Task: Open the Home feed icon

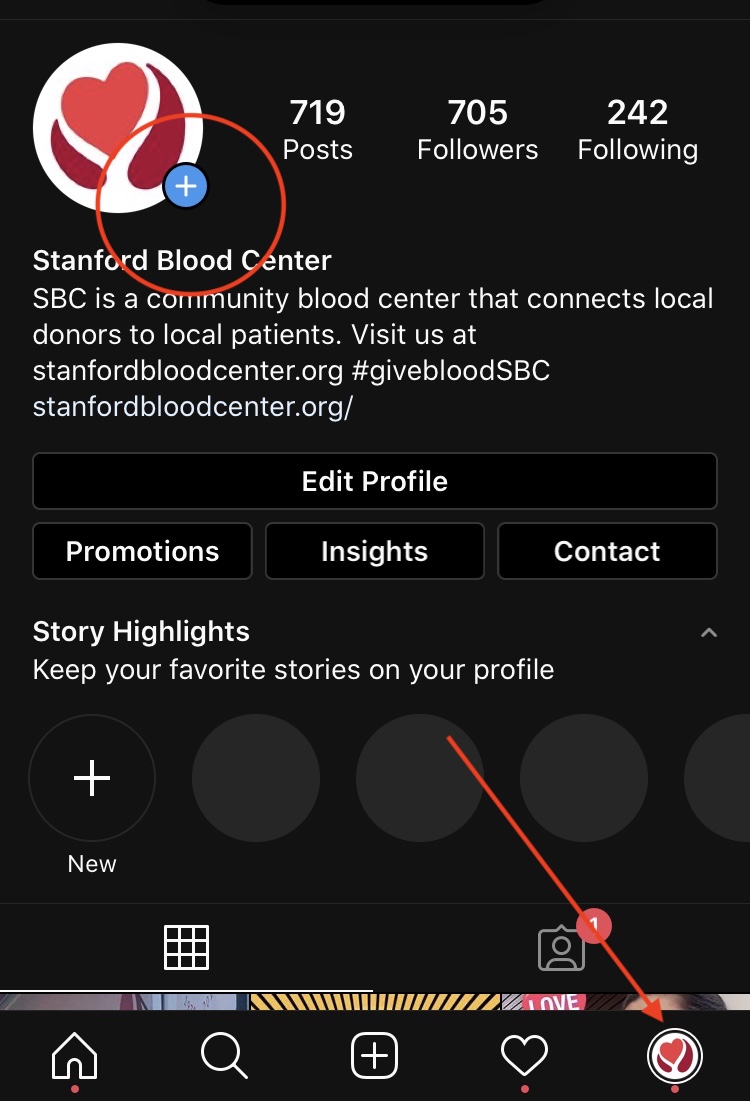Action: 74,1055
